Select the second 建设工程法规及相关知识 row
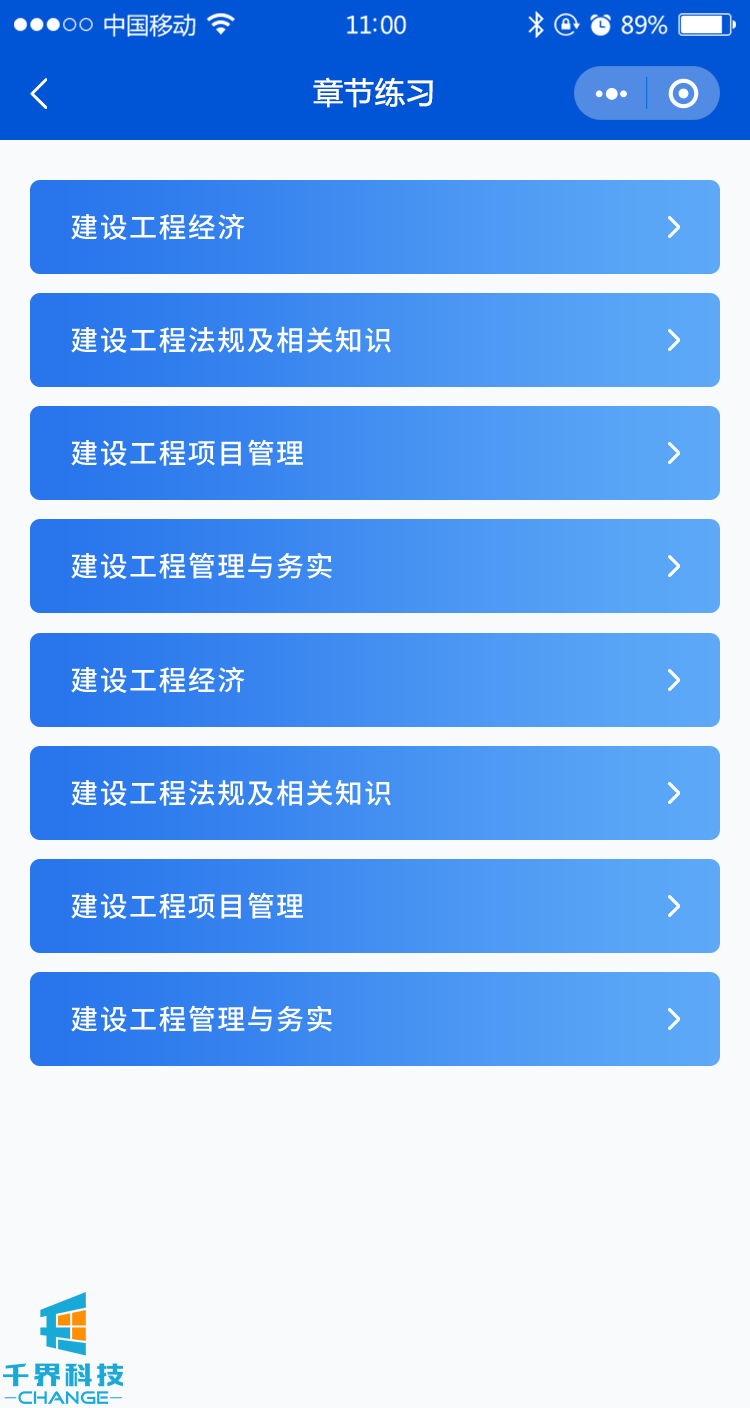The height and width of the screenshot is (1408, 750). point(375,793)
